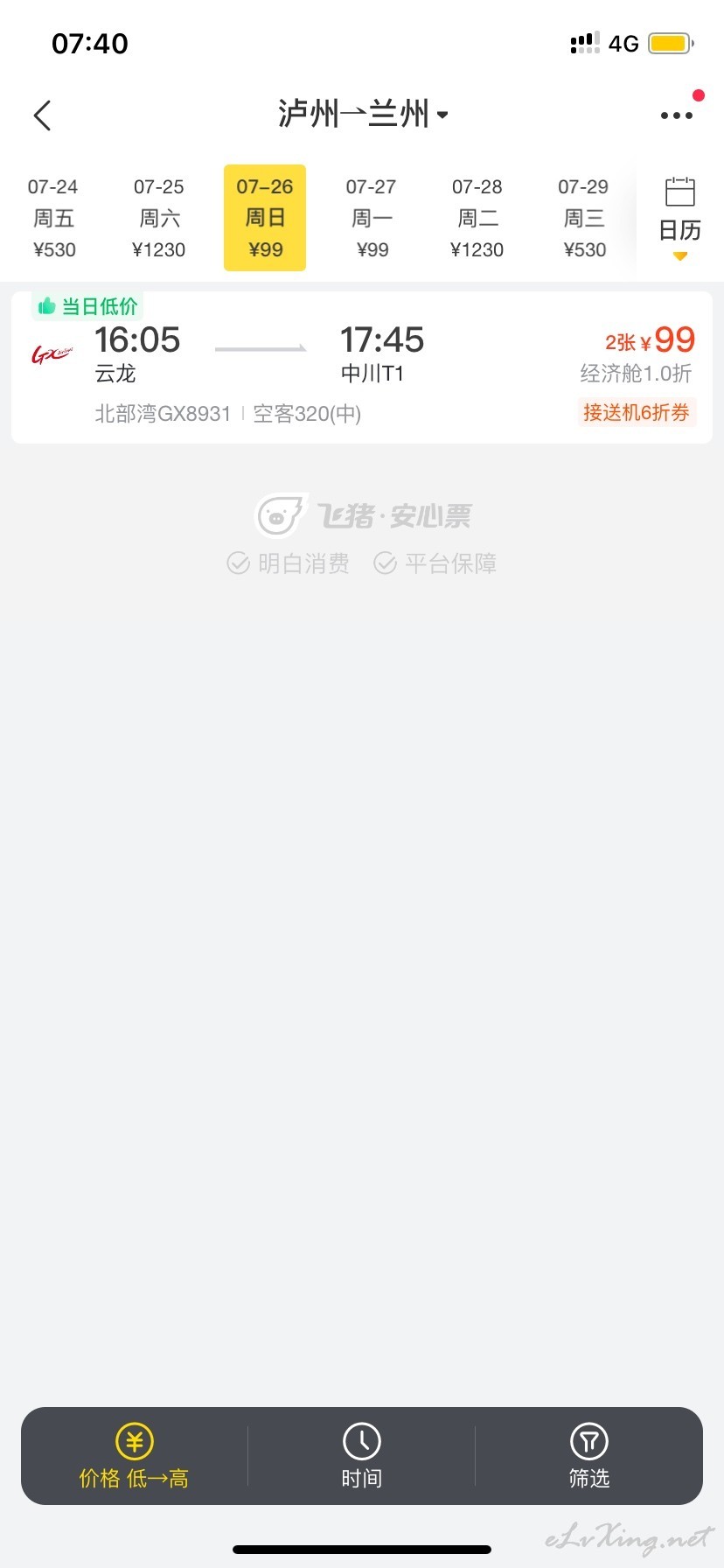Screen dimensions: 724x1568
Task: Expand the 泸州→兰州 route dropdown
Action: tap(362, 114)
